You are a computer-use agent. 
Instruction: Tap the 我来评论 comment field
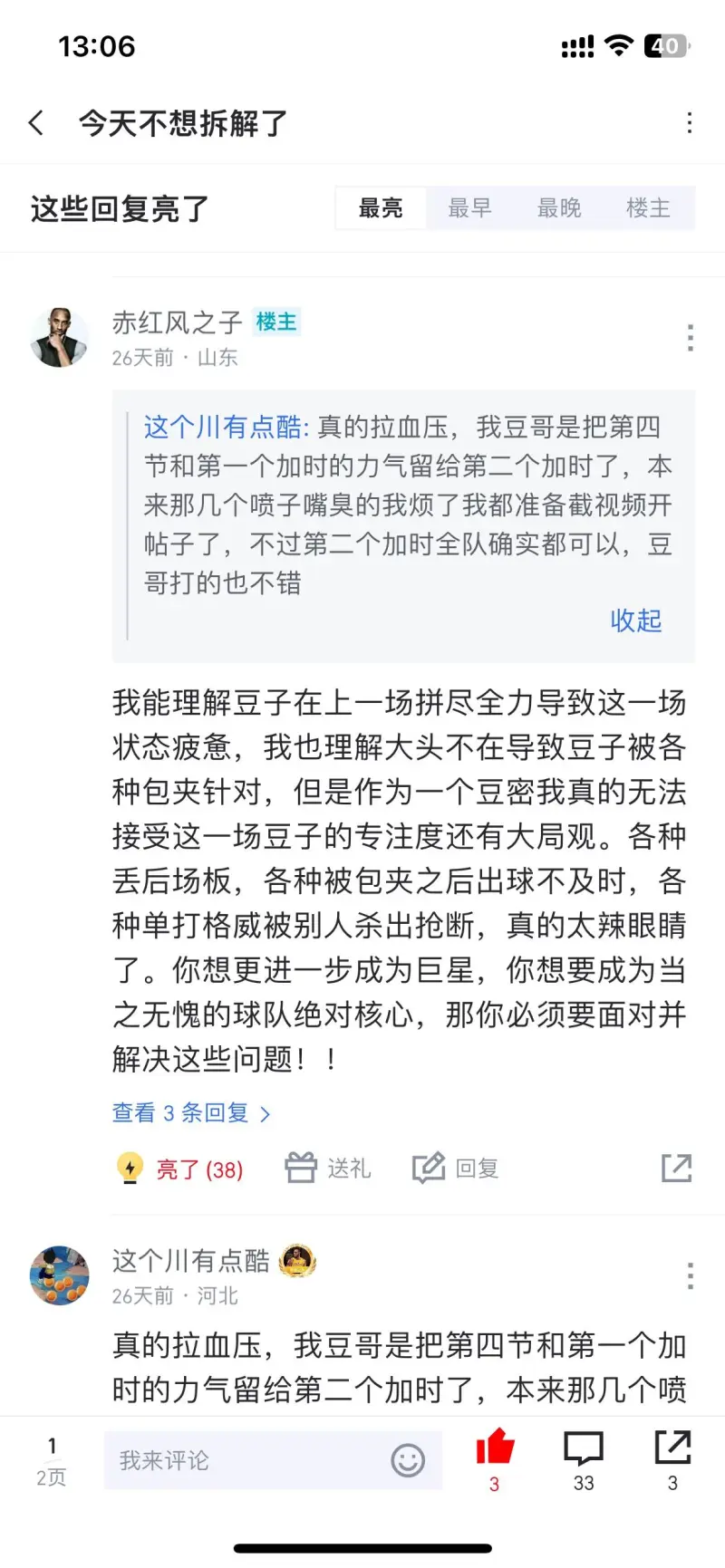point(245,1460)
